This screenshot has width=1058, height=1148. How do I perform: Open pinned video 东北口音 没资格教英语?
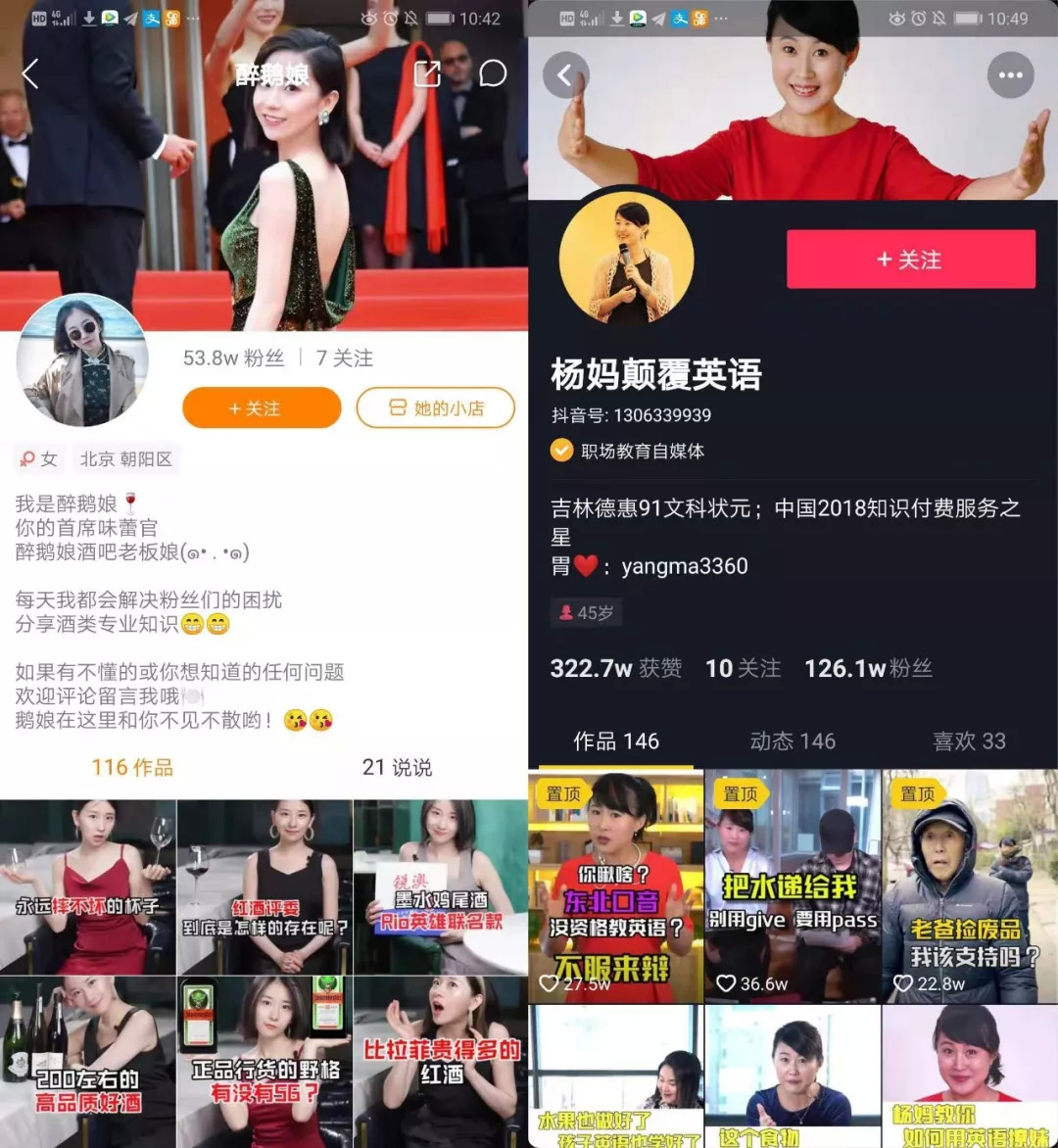click(x=616, y=885)
